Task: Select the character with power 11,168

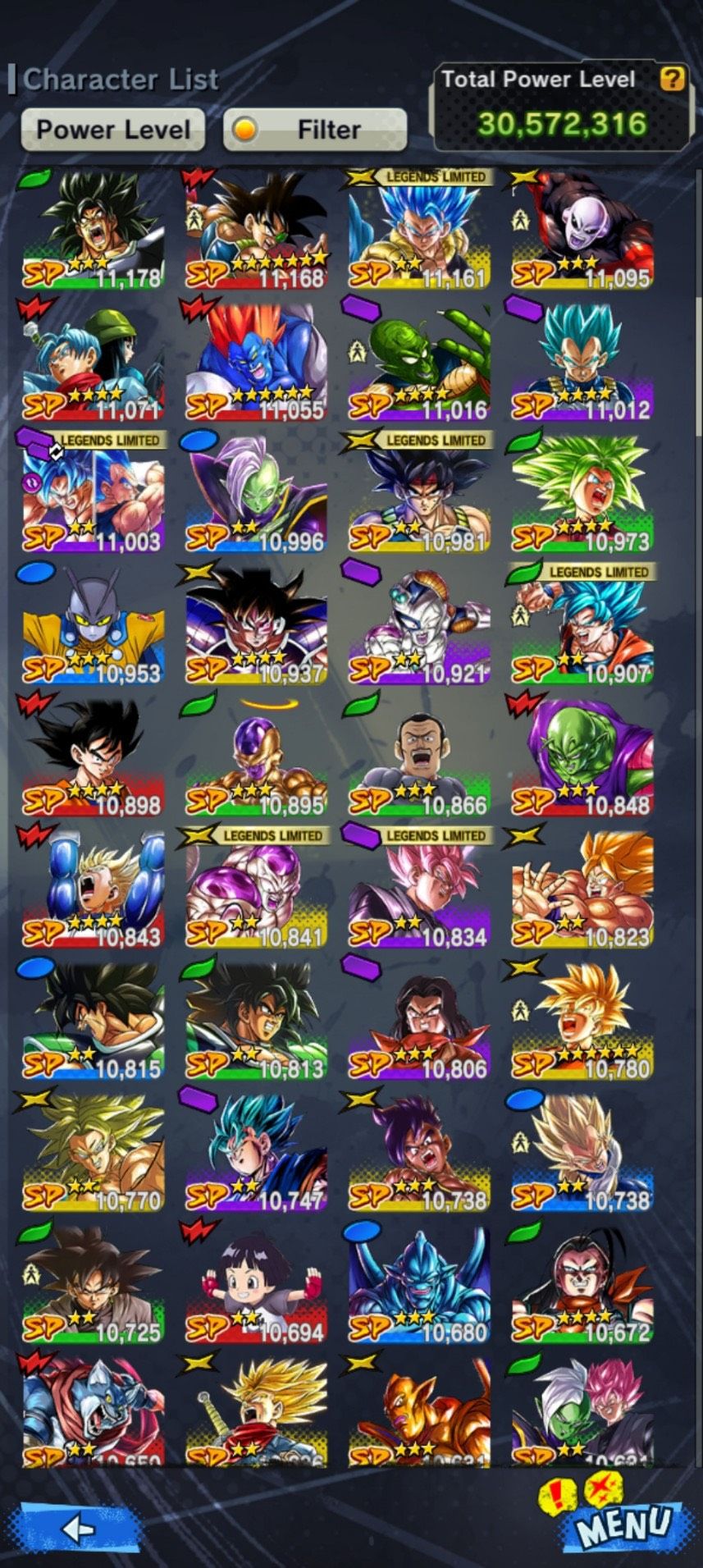Action: click(256, 230)
